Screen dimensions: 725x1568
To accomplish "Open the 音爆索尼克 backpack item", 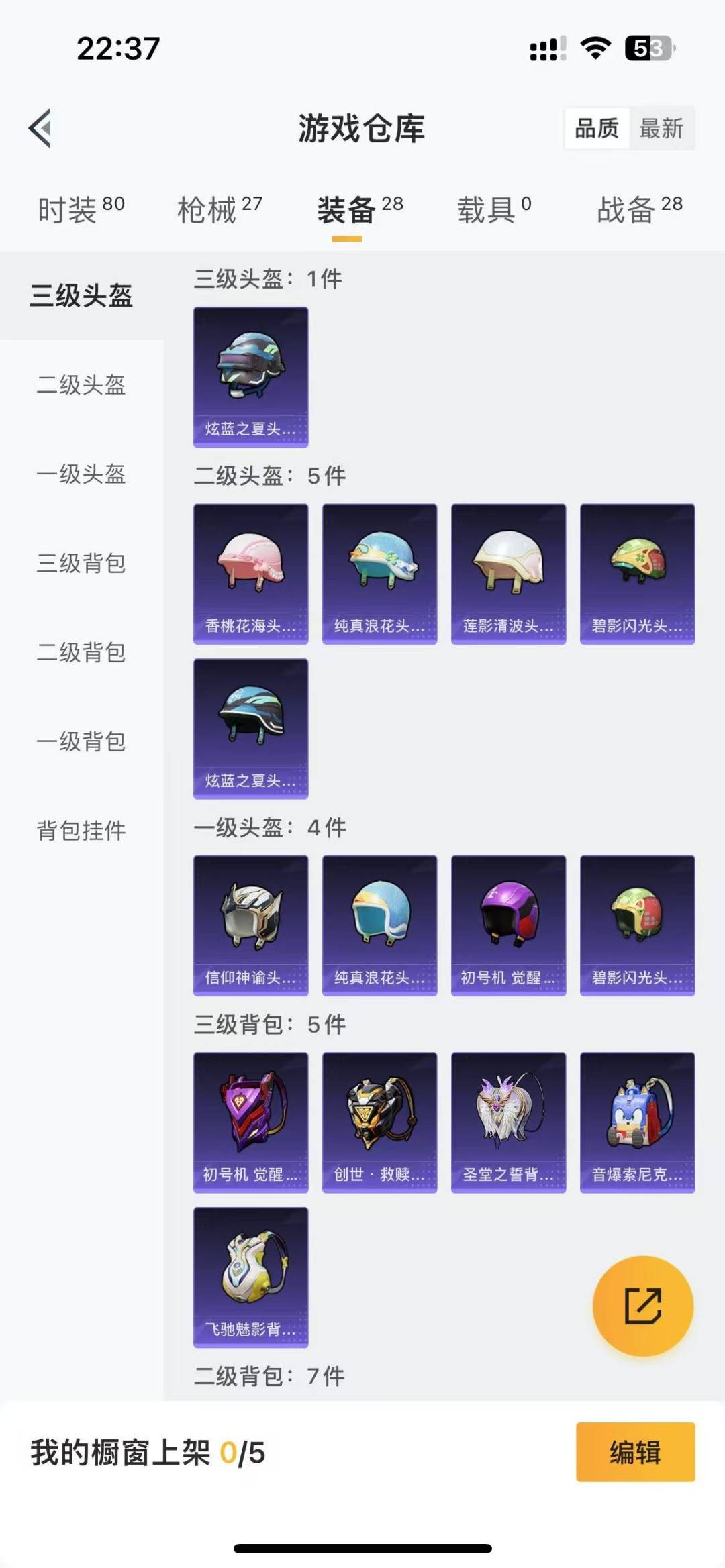I will pyautogui.click(x=638, y=1122).
